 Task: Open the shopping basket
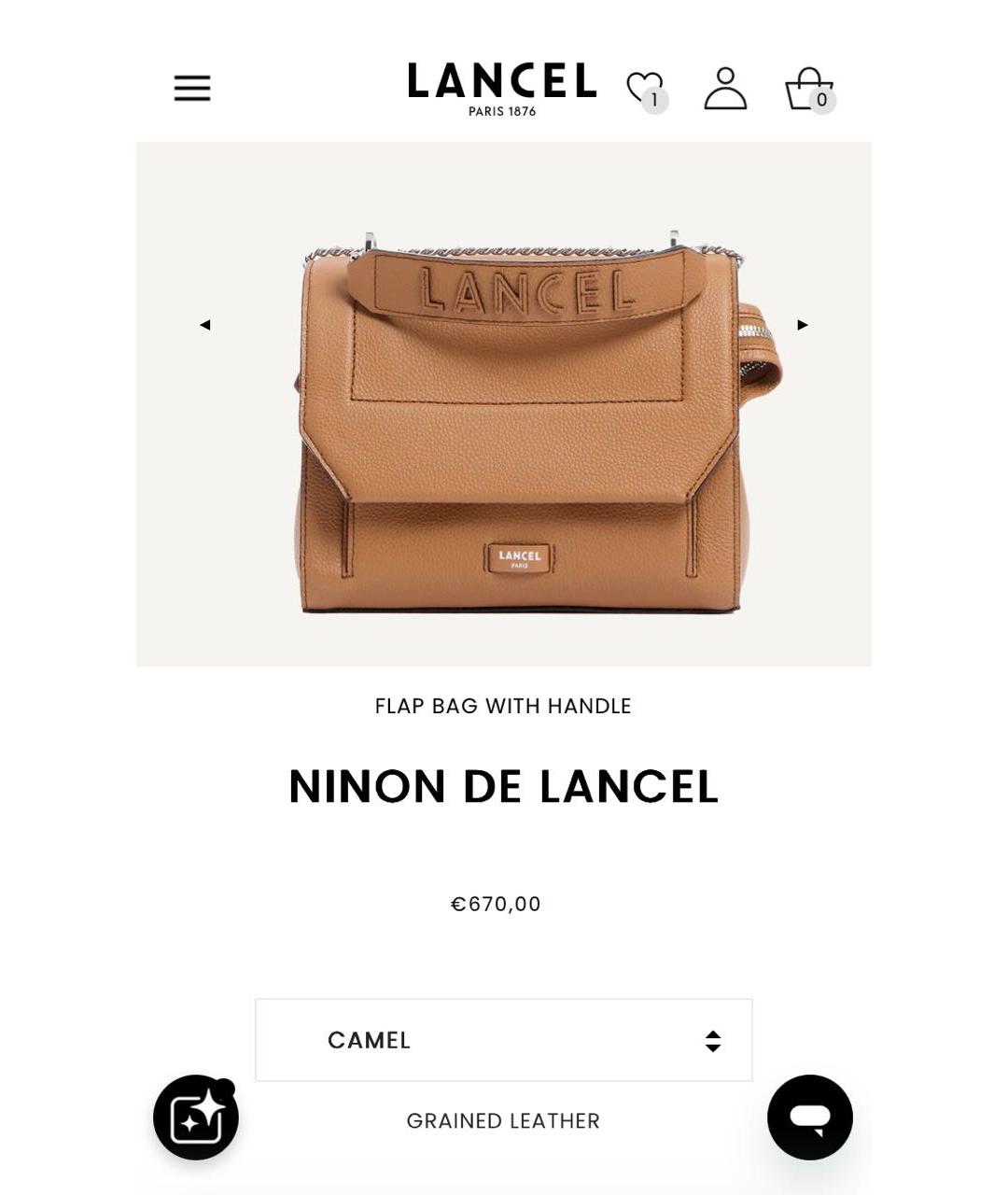[808, 90]
